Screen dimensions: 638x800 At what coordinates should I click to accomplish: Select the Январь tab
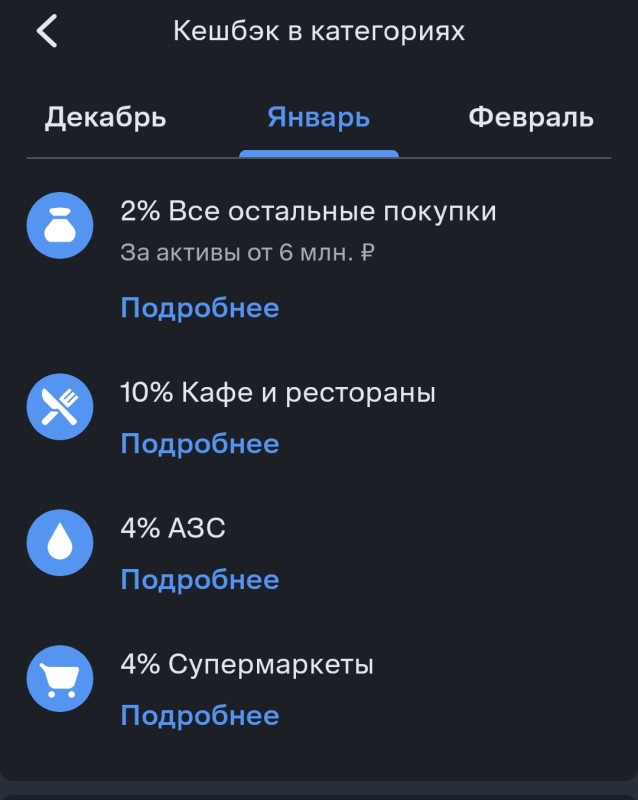pyautogui.click(x=318, y=118)
